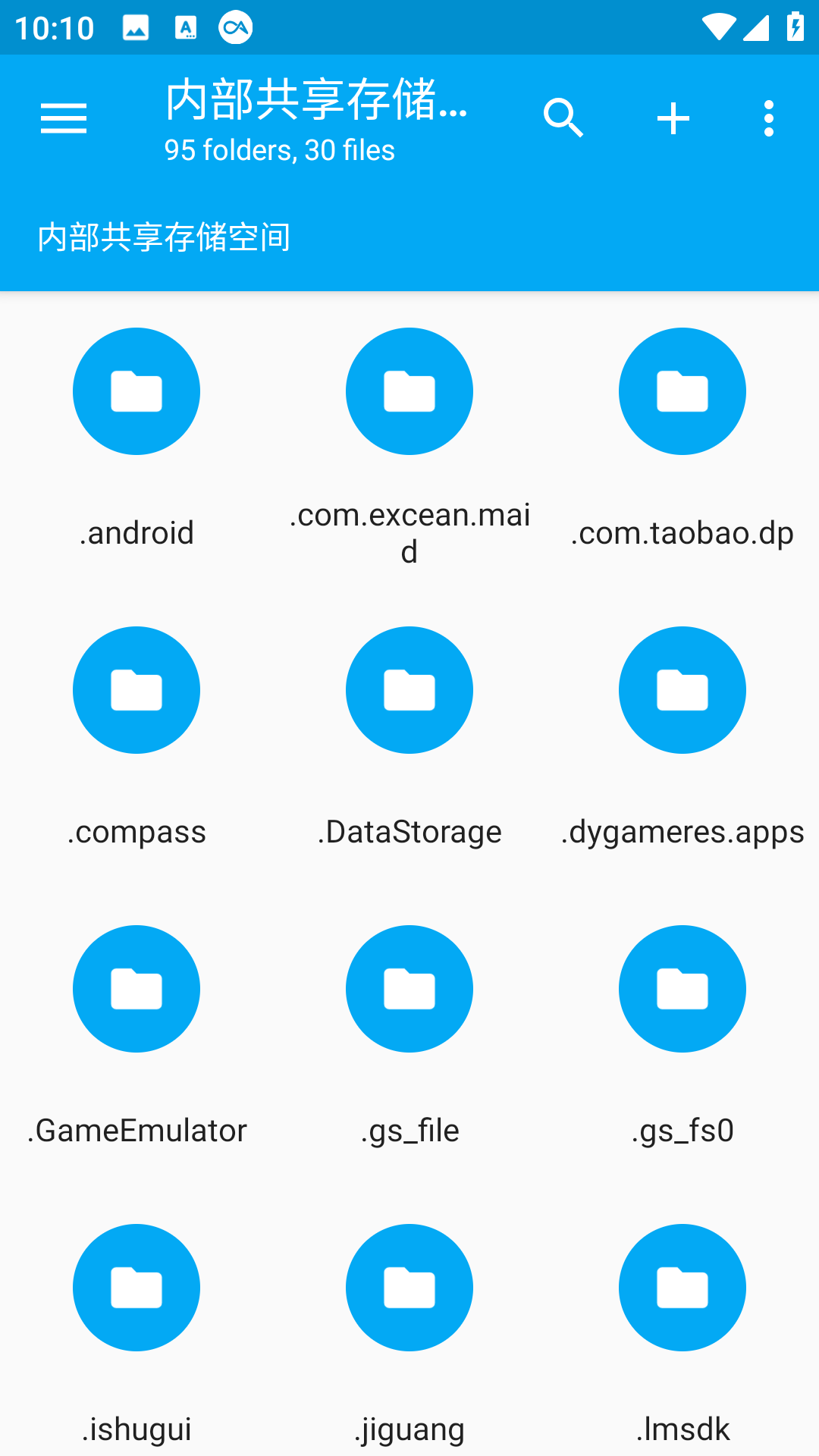819x1456 pixels.
Task: Open the .ishugui folder icon
Action: click(x=136, y=1288)
